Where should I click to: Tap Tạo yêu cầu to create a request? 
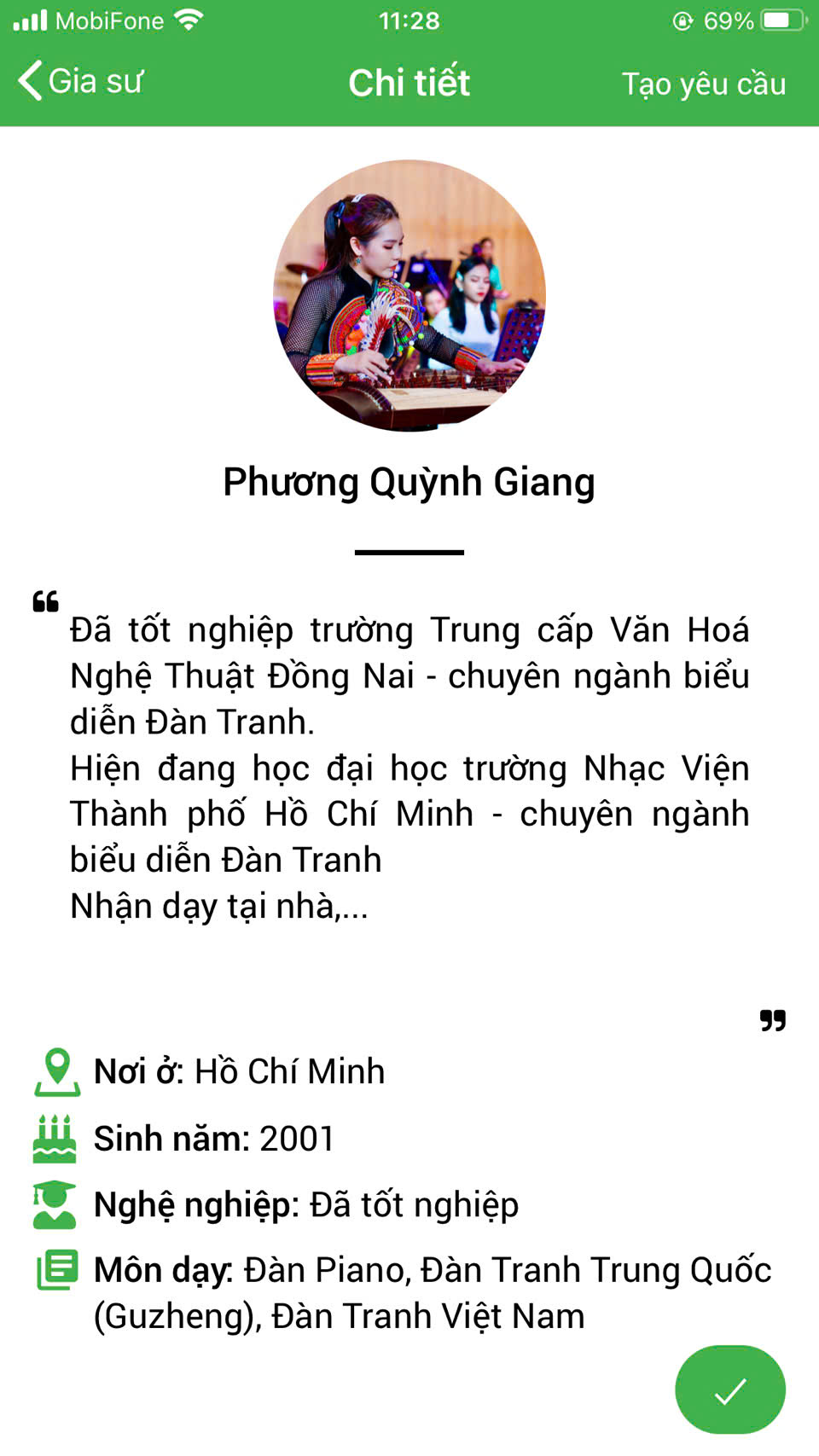pyautogui.click(x=703, y=84)
